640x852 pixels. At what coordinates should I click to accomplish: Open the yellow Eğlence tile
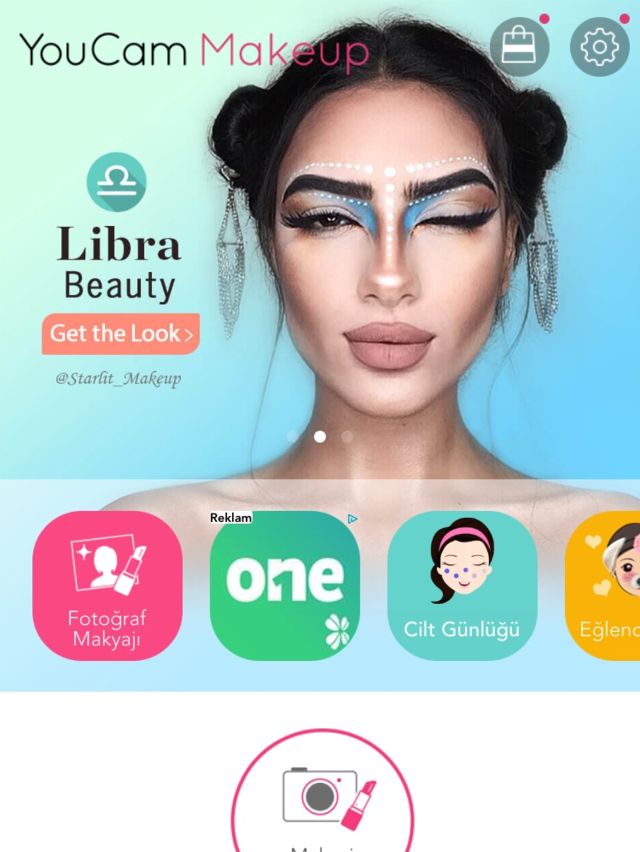(603, 586)
